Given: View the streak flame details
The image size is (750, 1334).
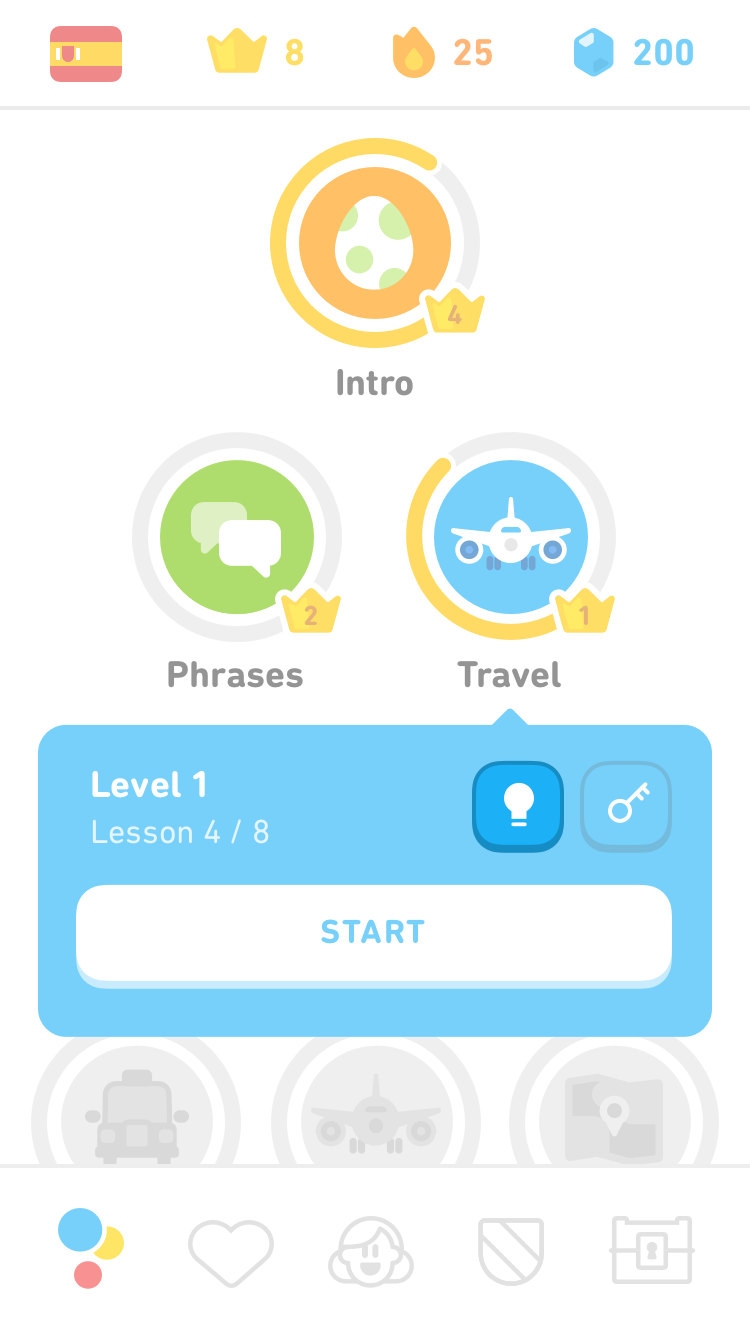Looking at the screenshot, I should point(443,52).
